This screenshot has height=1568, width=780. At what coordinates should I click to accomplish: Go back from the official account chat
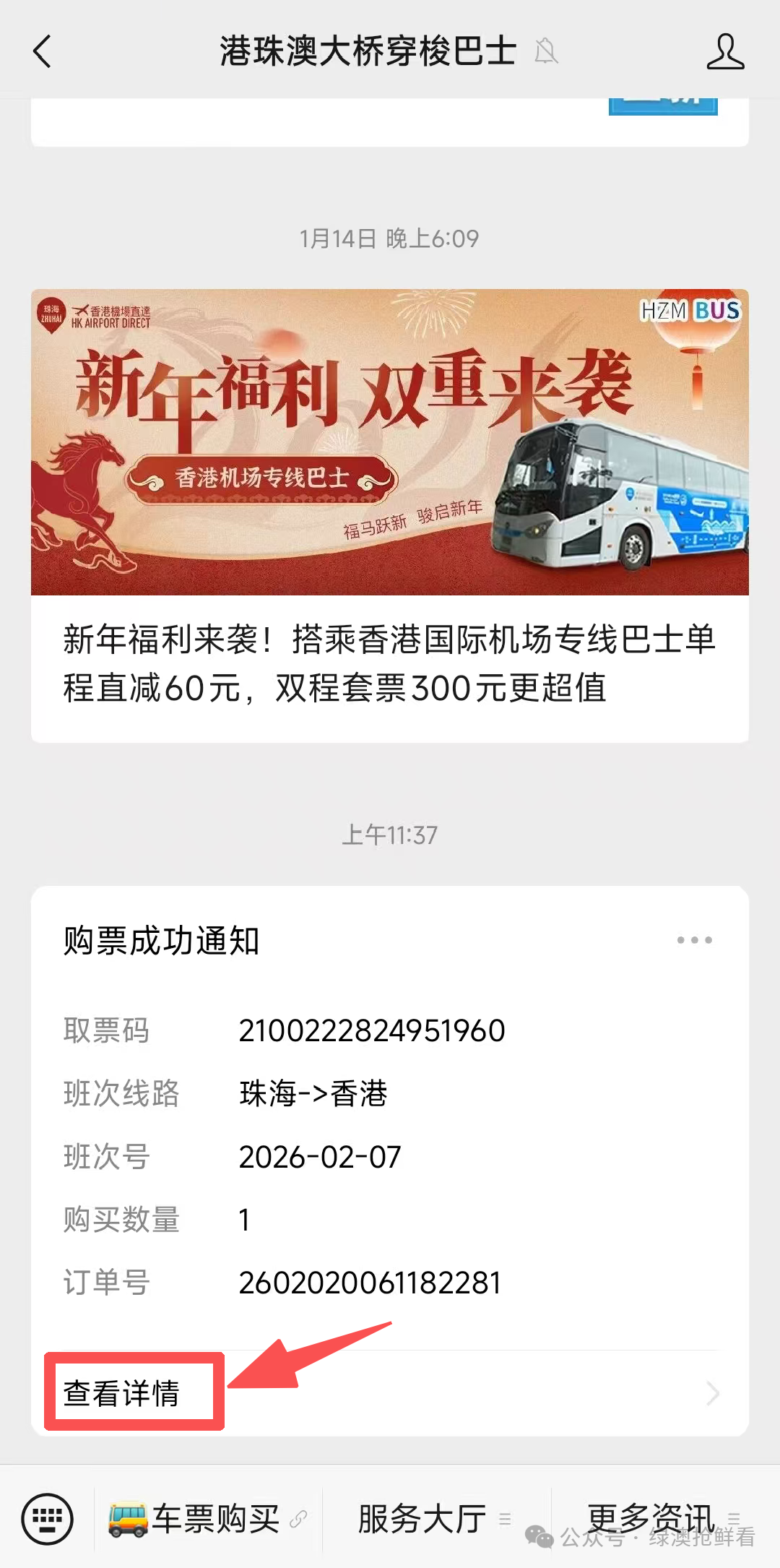[43, 52]
